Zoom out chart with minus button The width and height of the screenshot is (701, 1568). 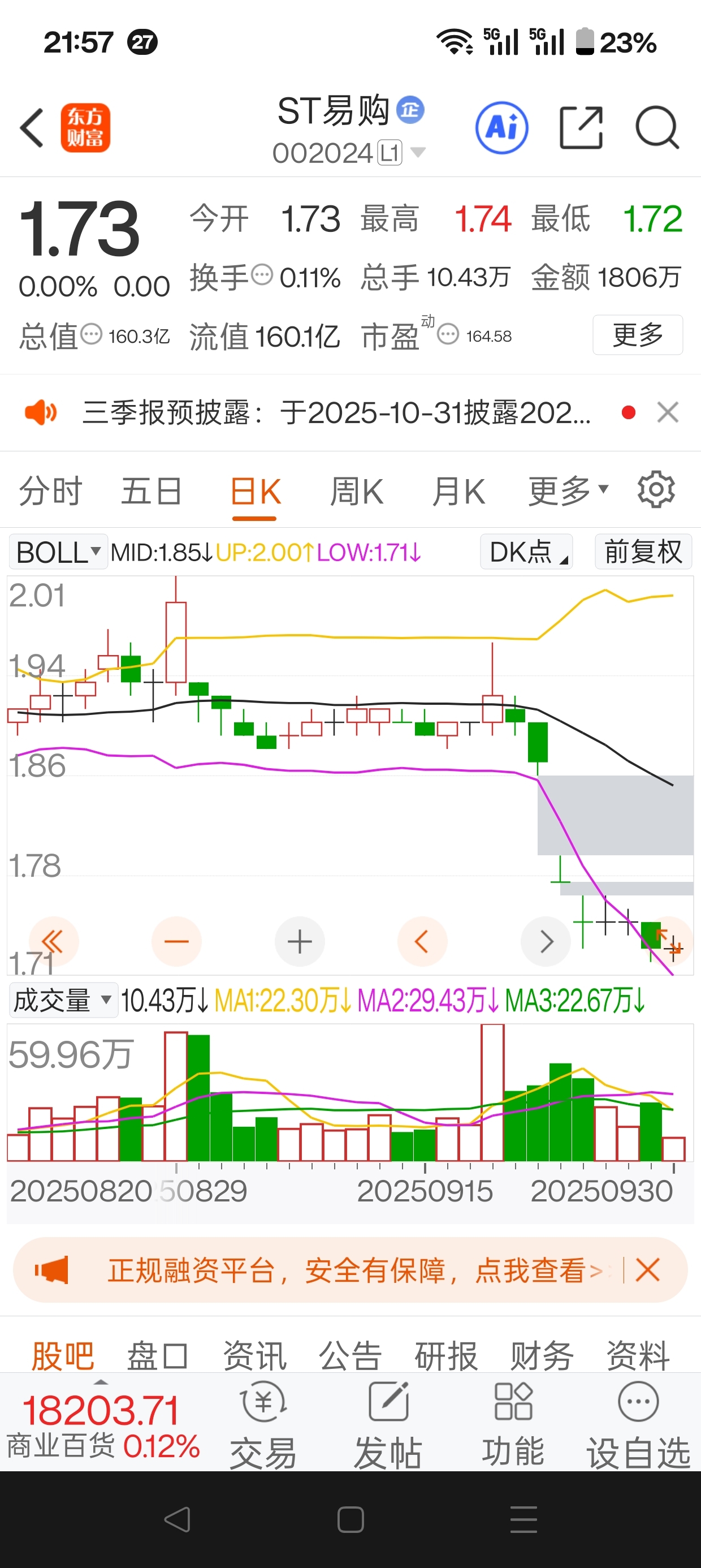[176, 942]
